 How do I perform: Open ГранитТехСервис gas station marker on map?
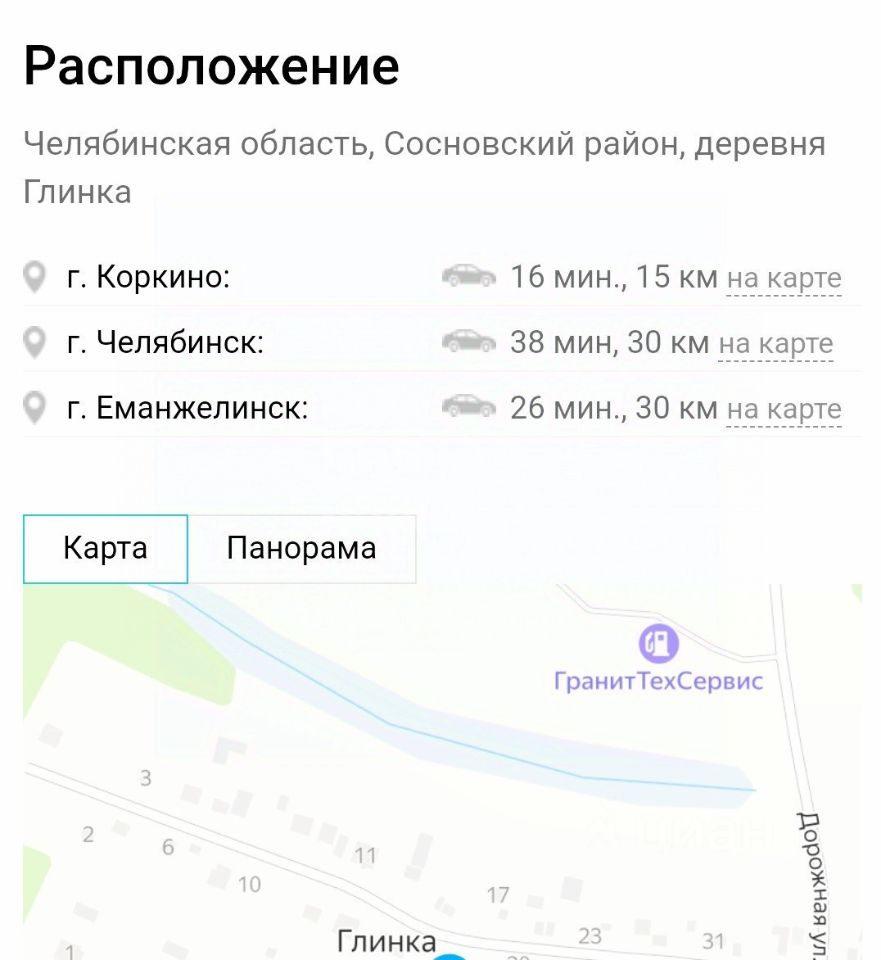point(658,644)
